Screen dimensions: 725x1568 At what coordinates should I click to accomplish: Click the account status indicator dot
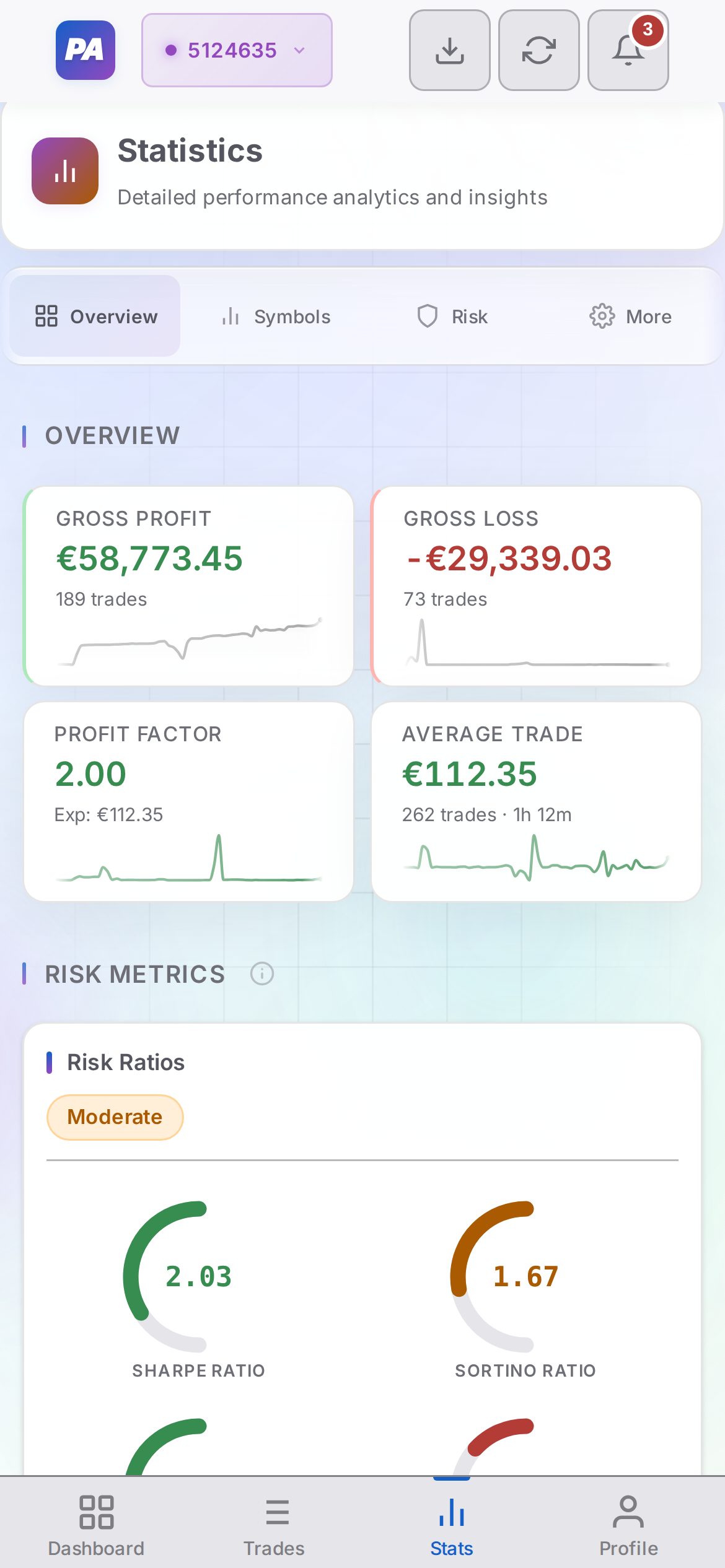[170, 50]
